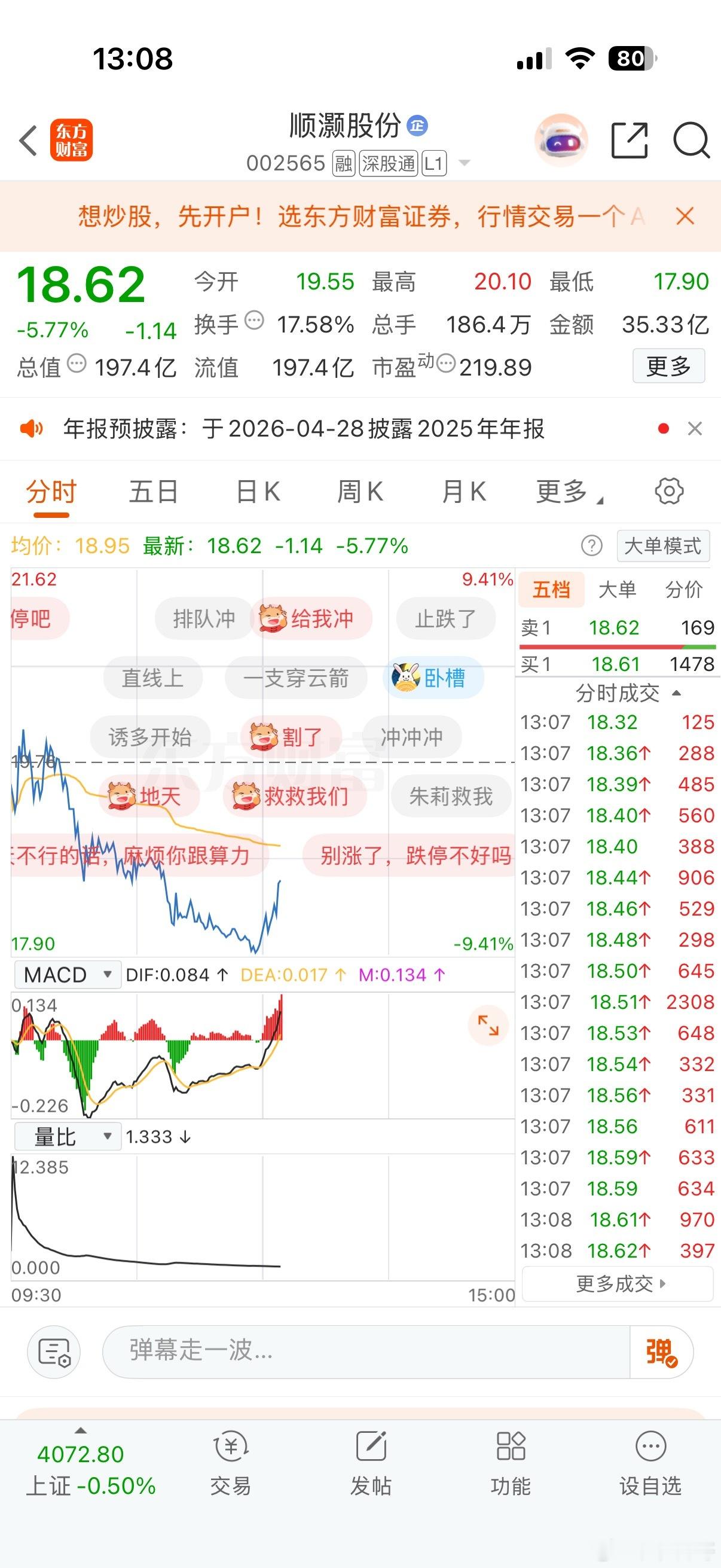Open the MACD indicator dropdown

67,974
